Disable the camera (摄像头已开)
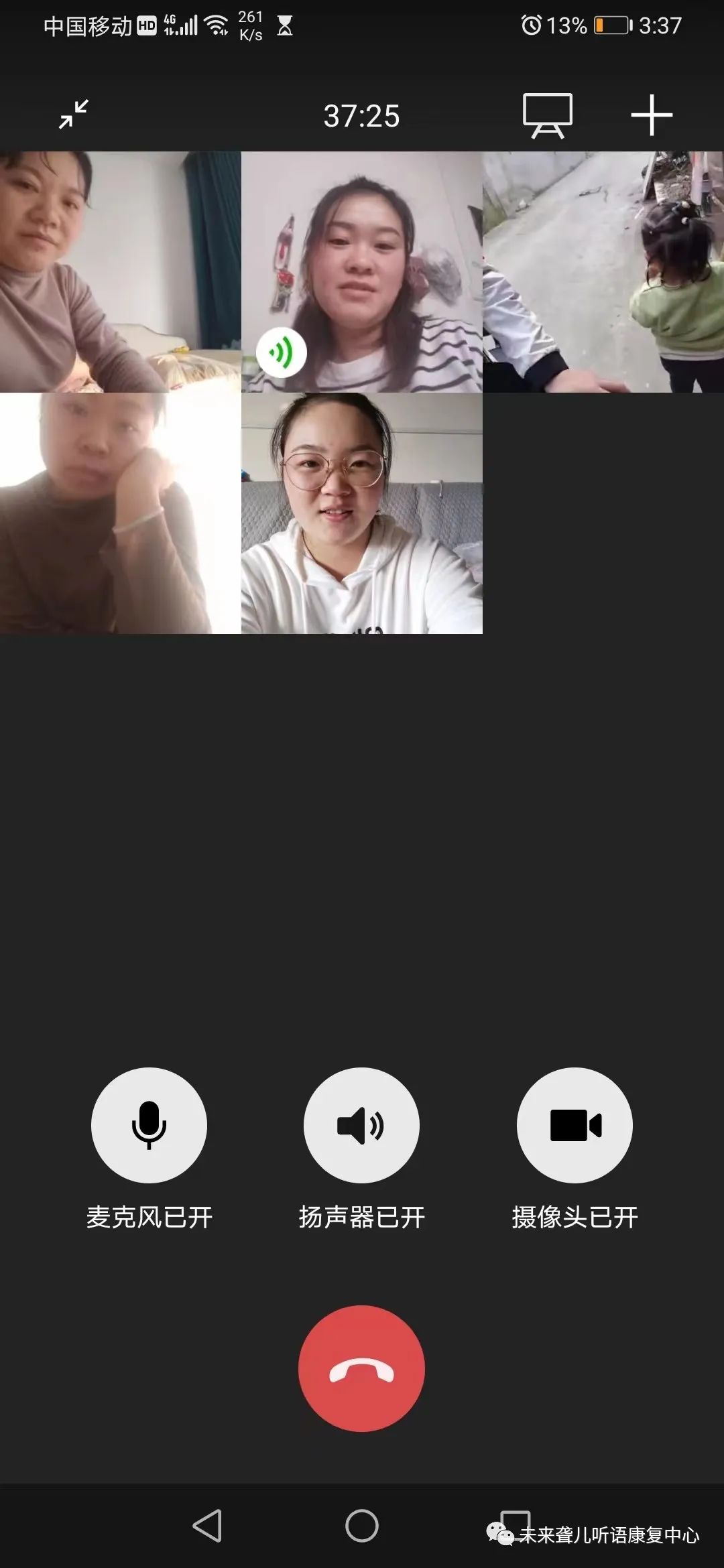The height and width of the screenshot is (1568, 724). [575, 1125]
